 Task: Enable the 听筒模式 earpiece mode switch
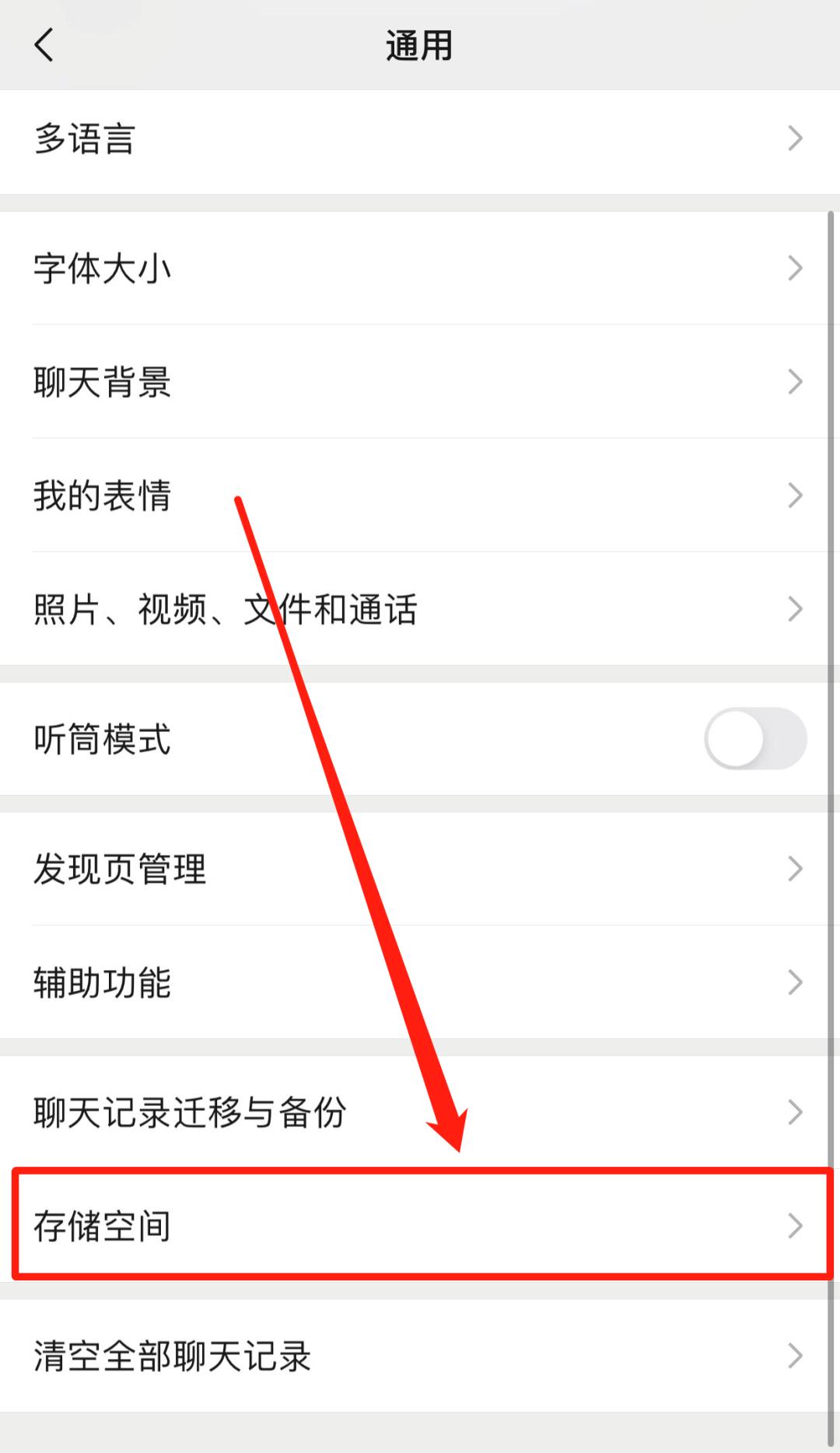click(x=757, y=738)
